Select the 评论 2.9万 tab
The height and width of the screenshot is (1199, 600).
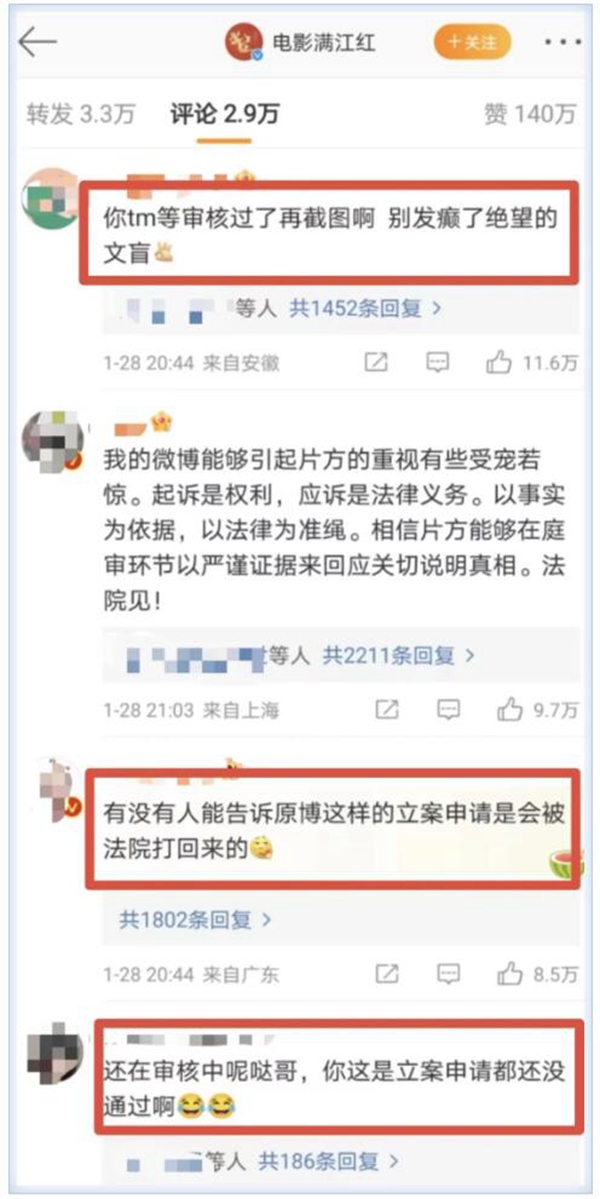(224, 113)
